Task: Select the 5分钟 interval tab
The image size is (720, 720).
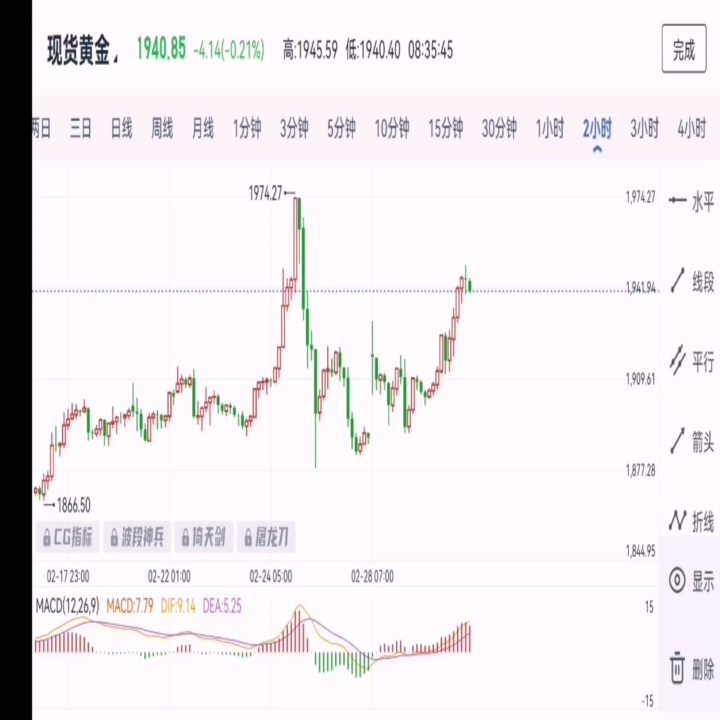Action: click(x=341, y=128)
